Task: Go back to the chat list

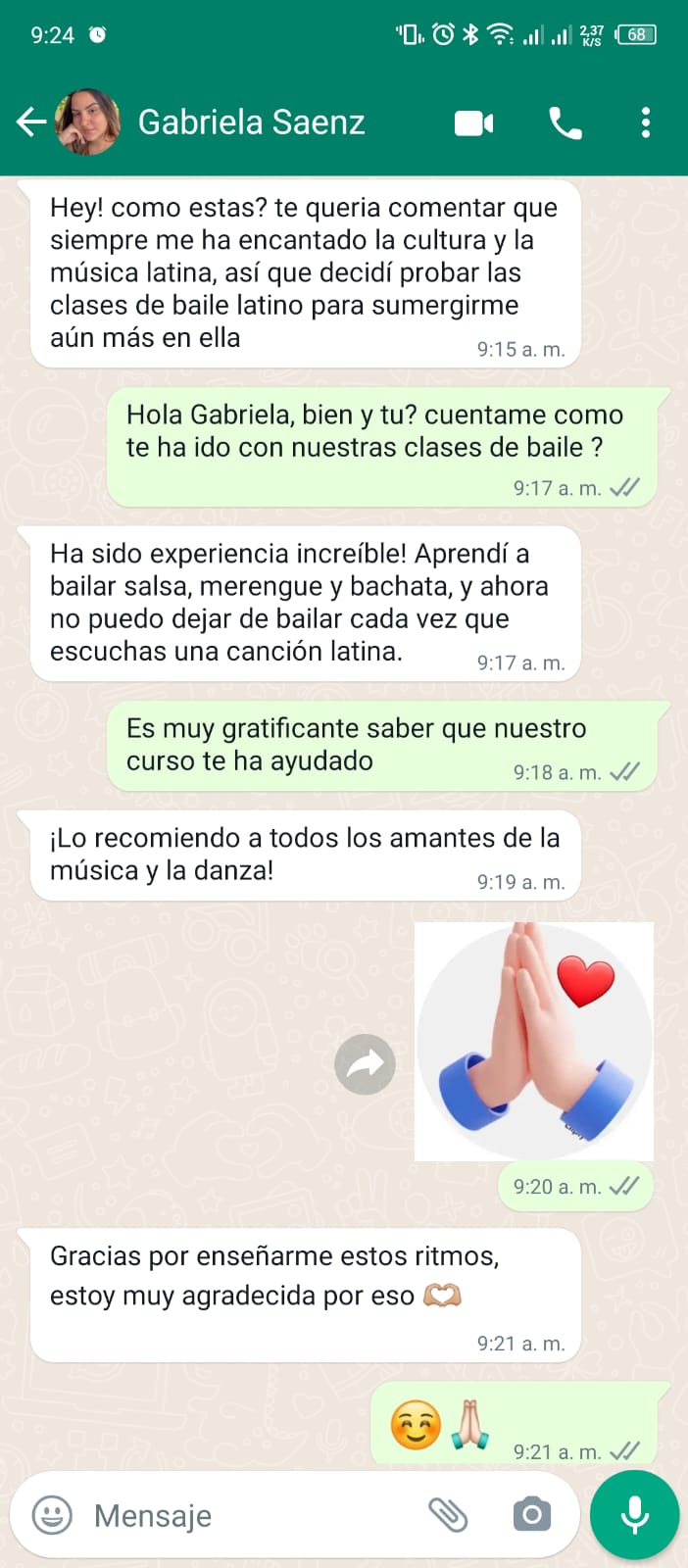Action: (x=30, y=122)
